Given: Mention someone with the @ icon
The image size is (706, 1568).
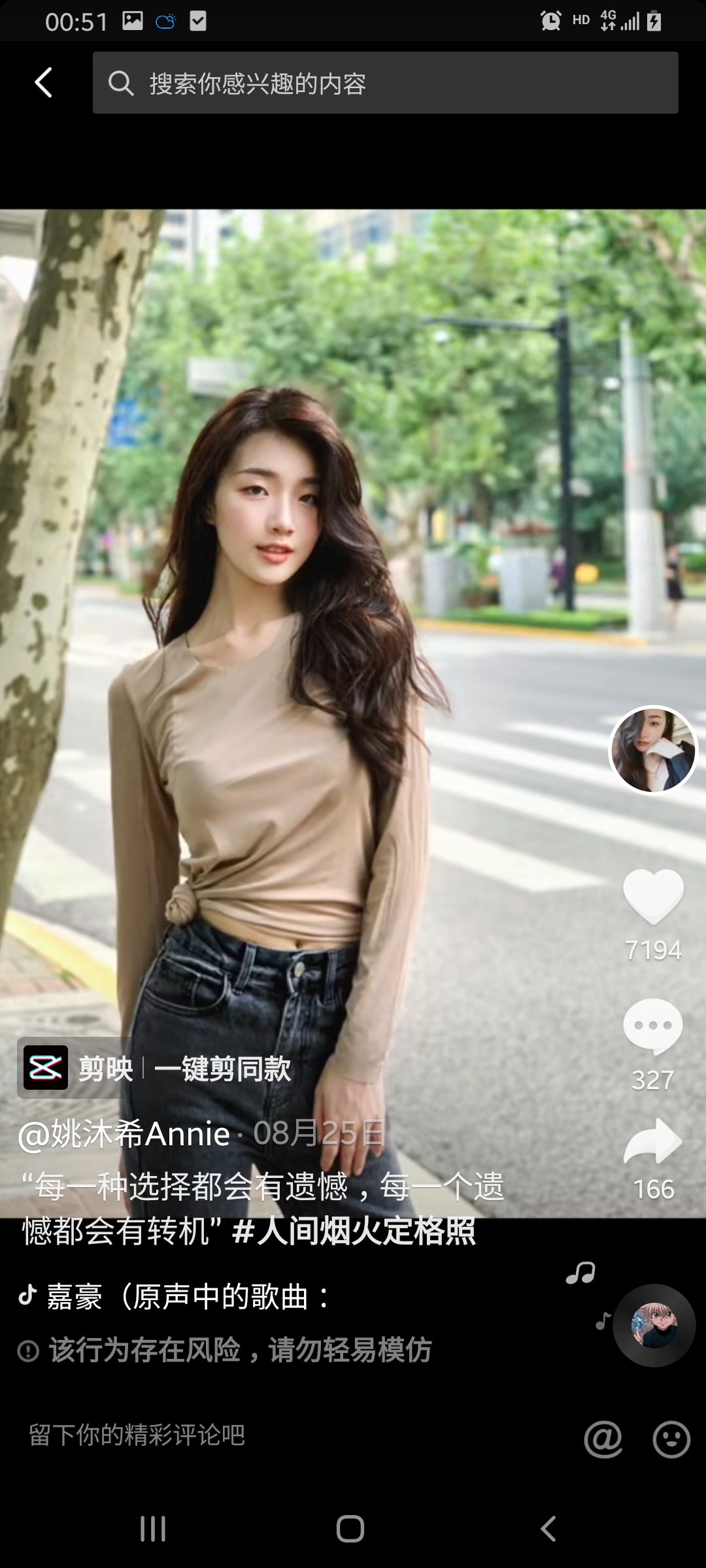Looking at the screenshot, I should pyautogui.click(x=603, y=1438).
